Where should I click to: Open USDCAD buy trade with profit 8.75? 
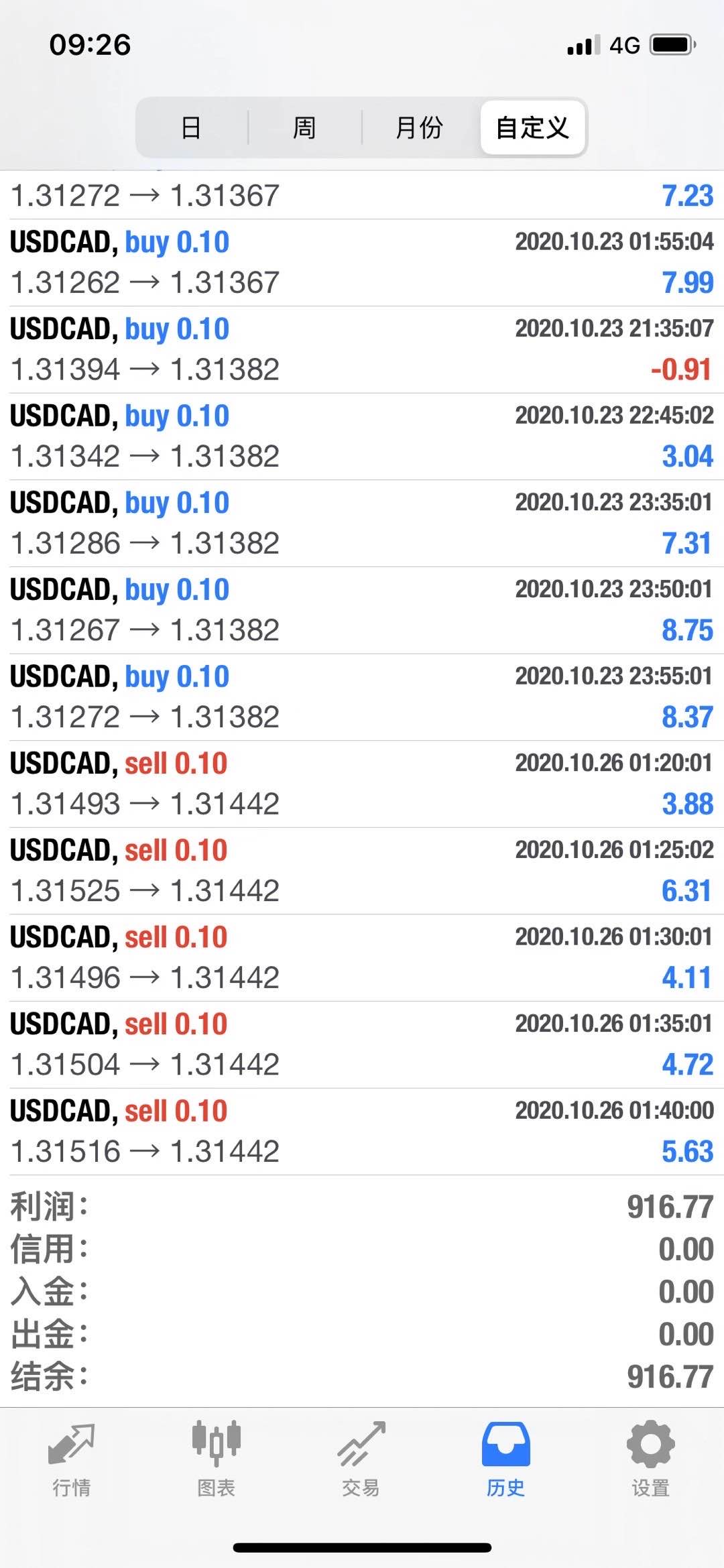pyautogui.click(x=362, y=610)
